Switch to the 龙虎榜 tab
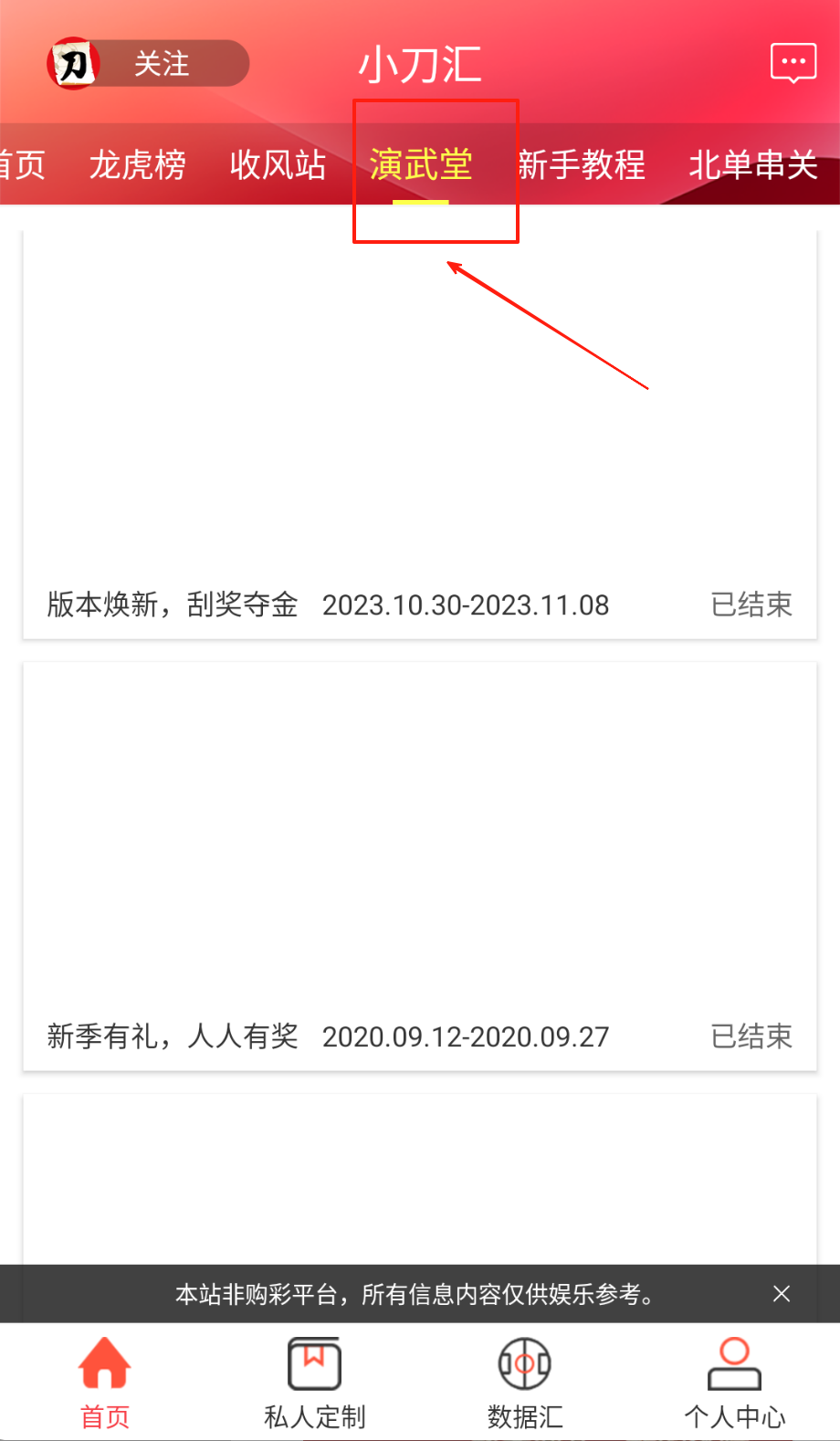The height and width of the screenshot is (1441, 840). 138,165
